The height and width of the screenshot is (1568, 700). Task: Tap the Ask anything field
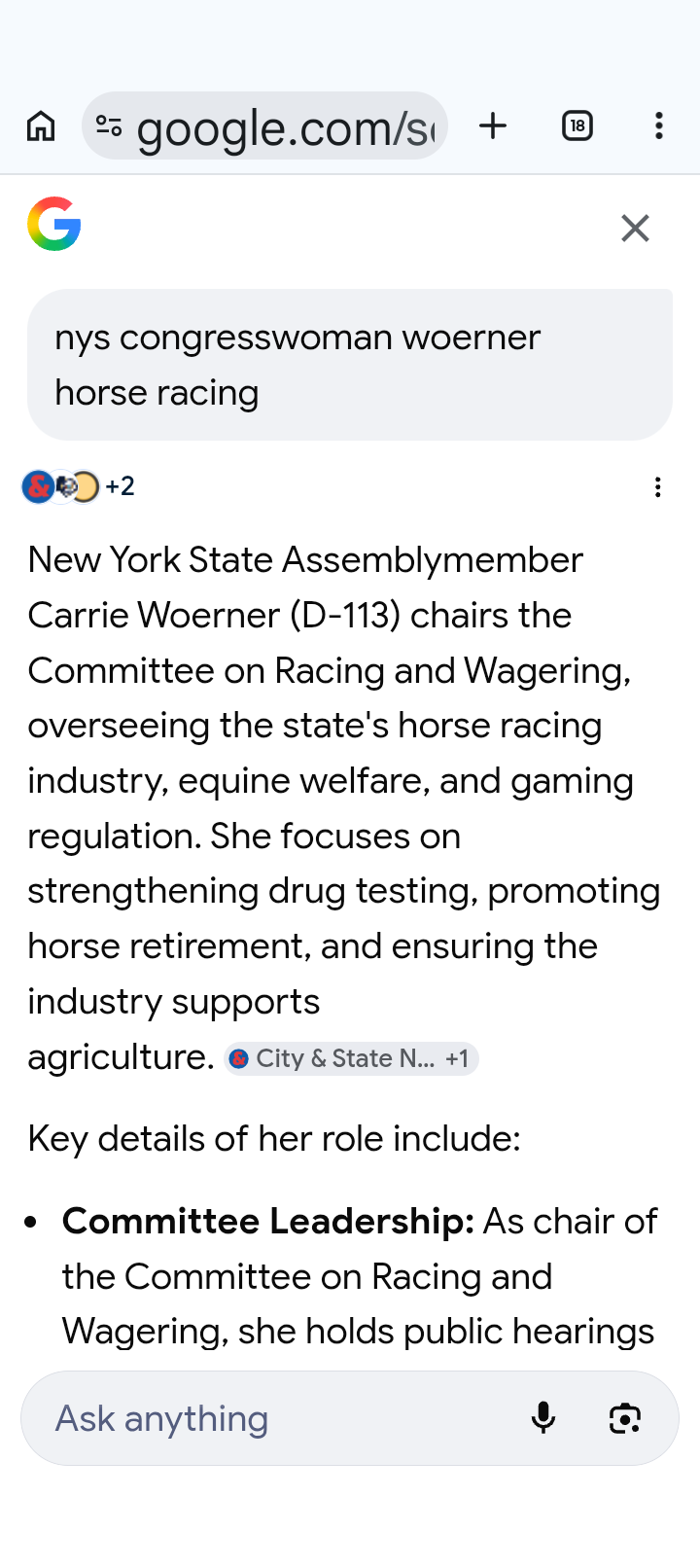[x=272, y=1418]
